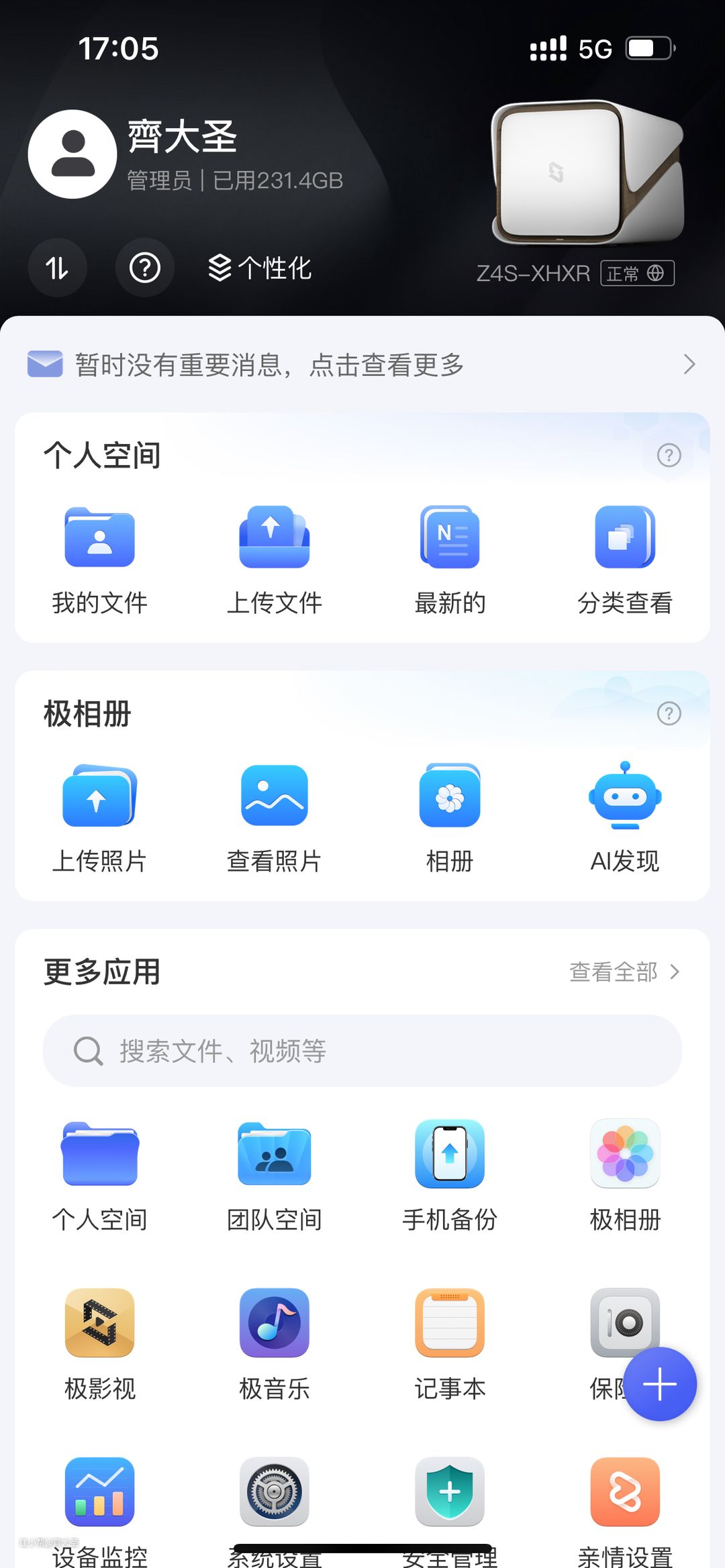Tap the 搜索文件、视频等 search box
725x1568 pixels.
(362, 1051)
